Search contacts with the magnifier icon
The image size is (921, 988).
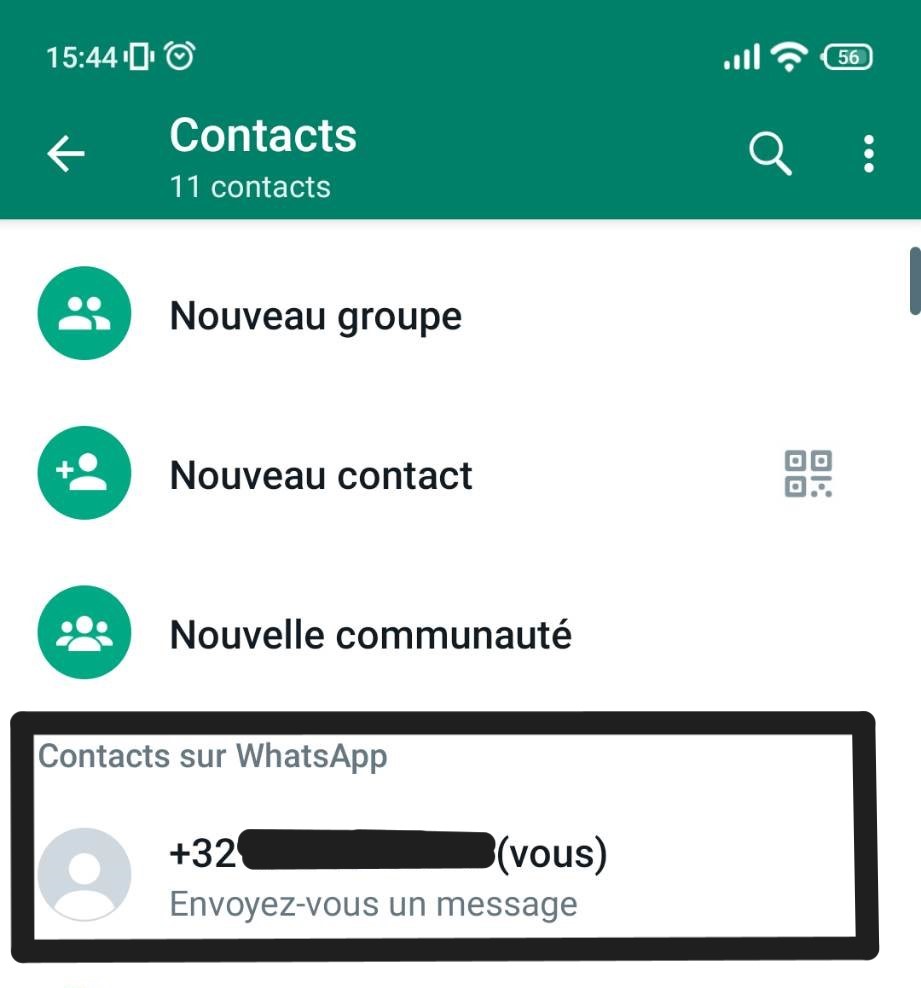tap(770, 154)
